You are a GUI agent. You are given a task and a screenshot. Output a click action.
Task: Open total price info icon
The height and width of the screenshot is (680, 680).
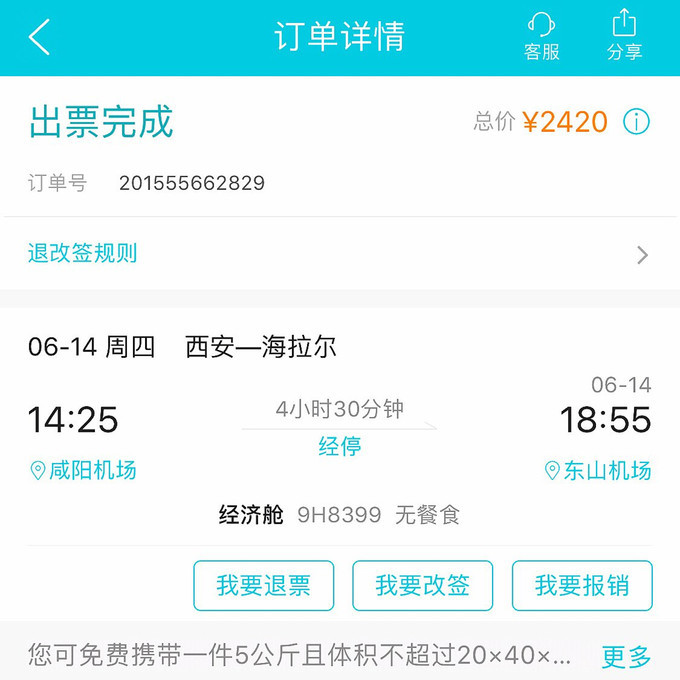[x=636, y=122]
